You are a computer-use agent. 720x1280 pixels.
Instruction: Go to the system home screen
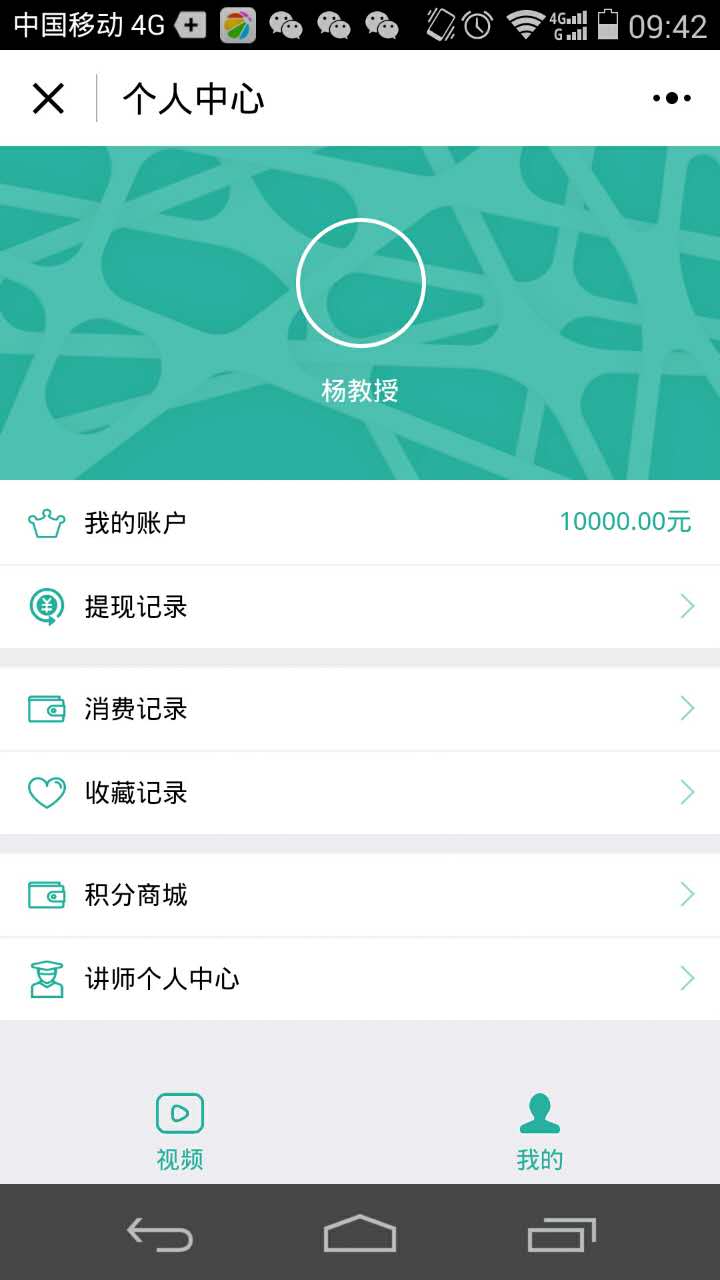coord(360,1233)
